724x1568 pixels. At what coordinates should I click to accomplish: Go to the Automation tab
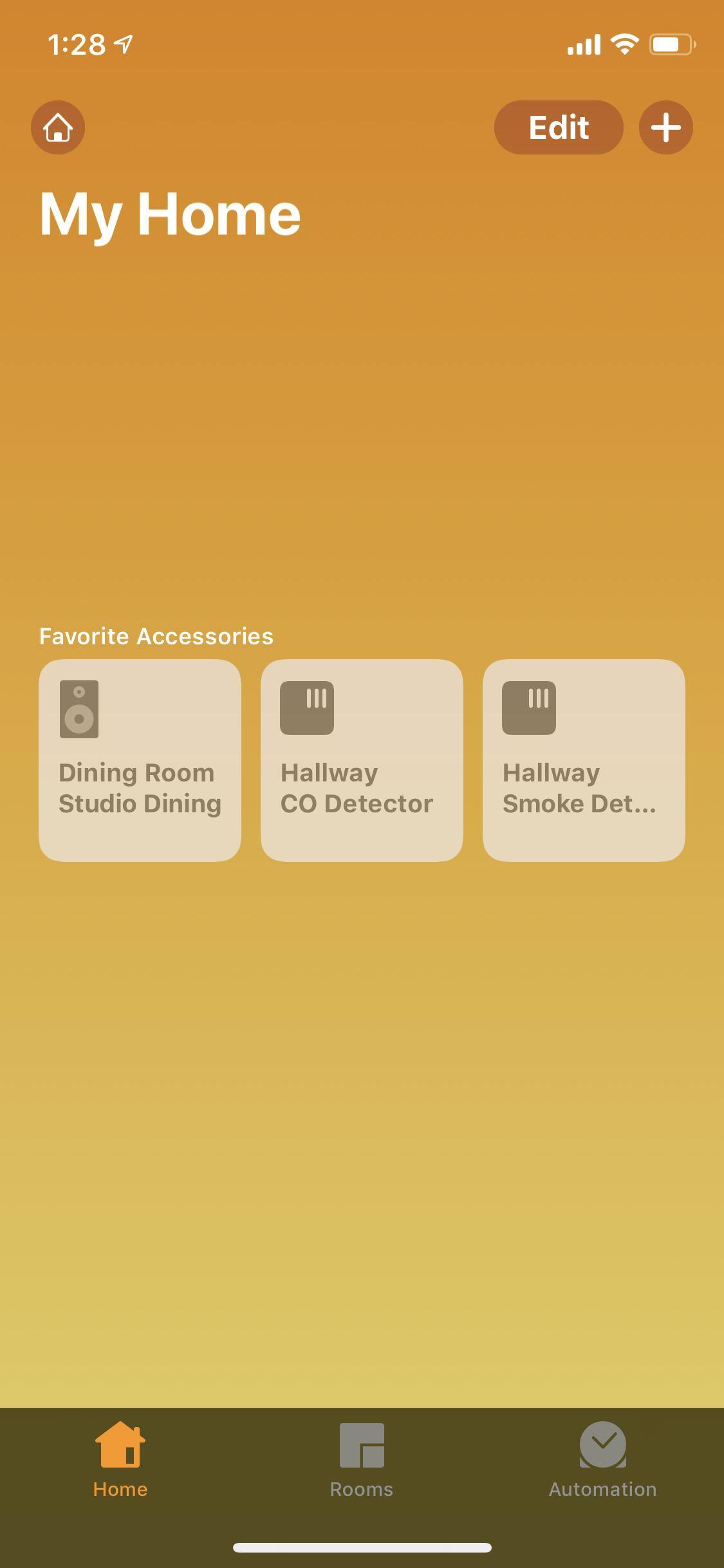point(602,1459)
